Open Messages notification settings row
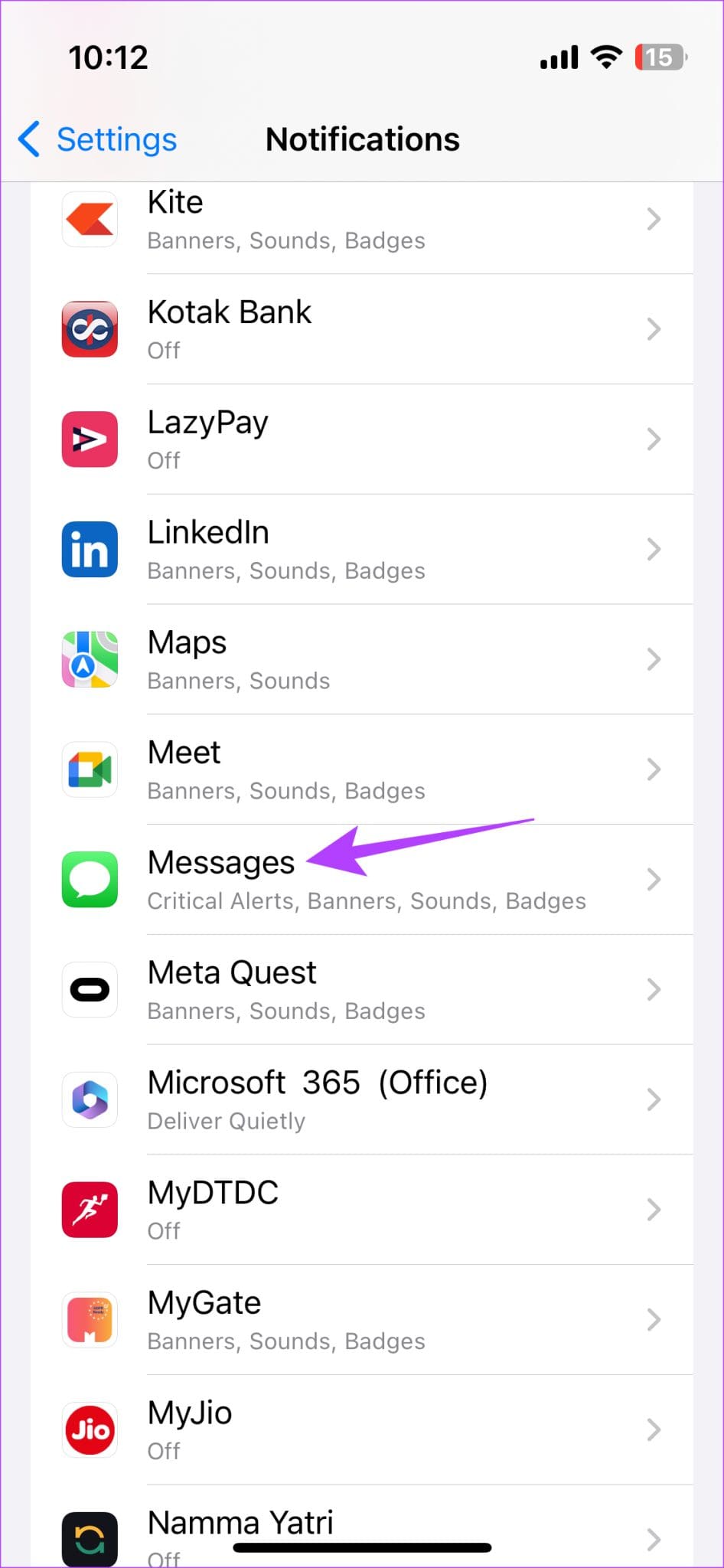724x1568 pixels. (x=383, y=879)
